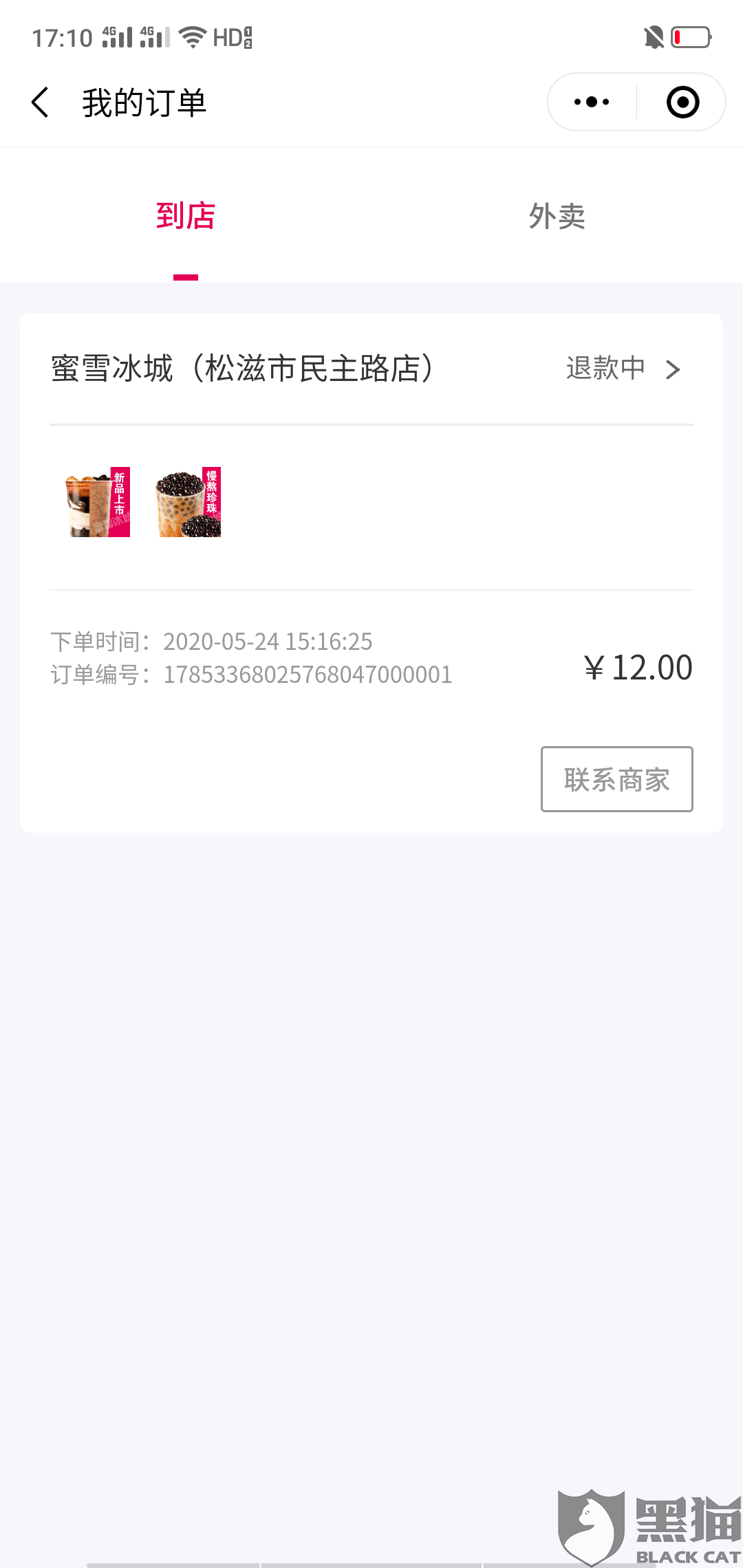The width and height of the screenshot is (743, 1568).
Task: Tap the 联系商家 button
Action: [616, 779]
